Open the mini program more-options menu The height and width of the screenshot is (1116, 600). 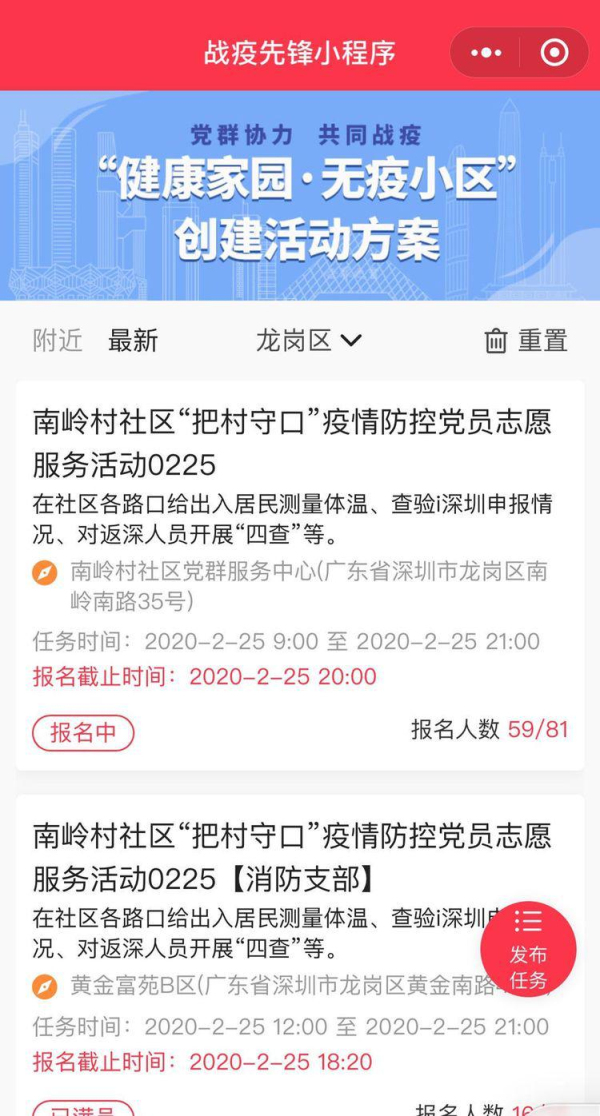(486, 53)
